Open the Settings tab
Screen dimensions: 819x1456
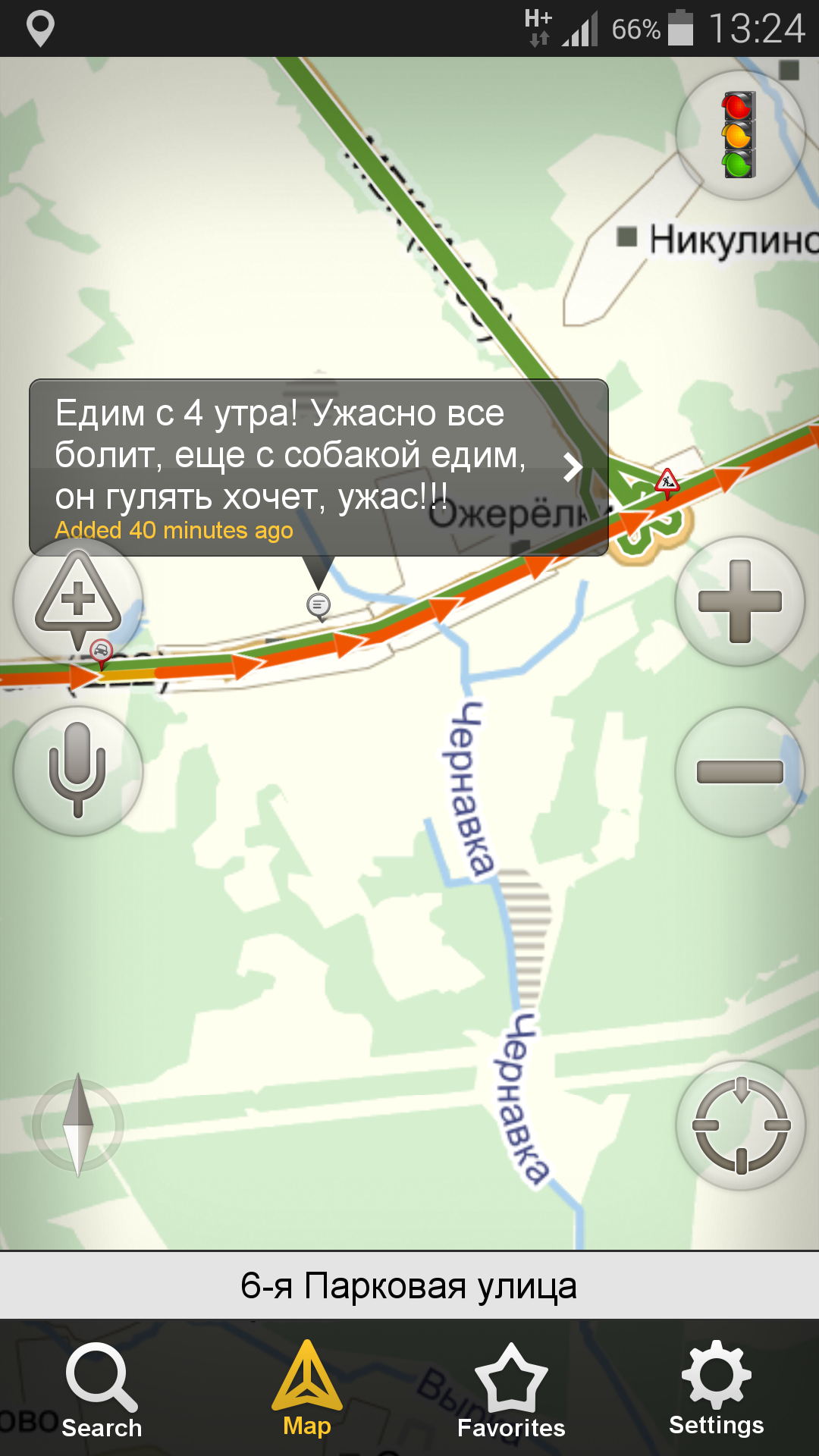click(x=716, y=1391)
